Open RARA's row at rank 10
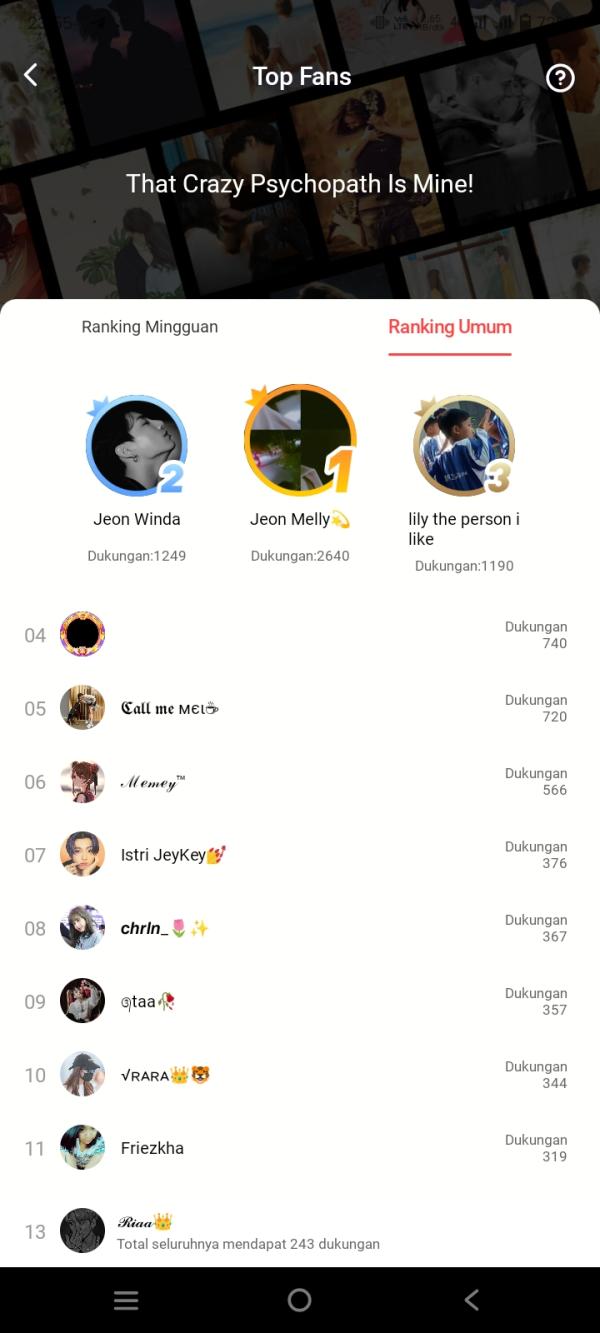The image size is (600, 1333). [300, 1075]
